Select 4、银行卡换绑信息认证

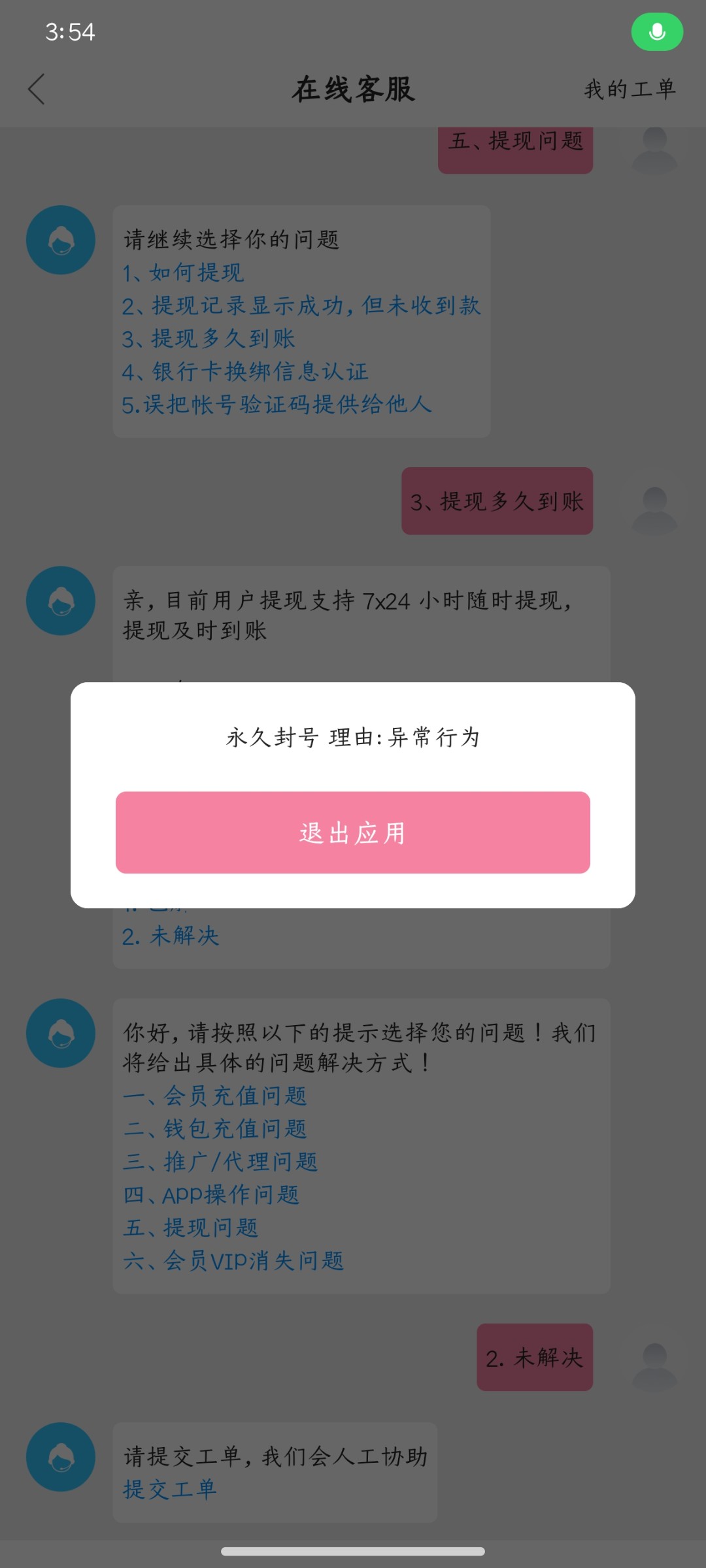[x=245, y=372]
